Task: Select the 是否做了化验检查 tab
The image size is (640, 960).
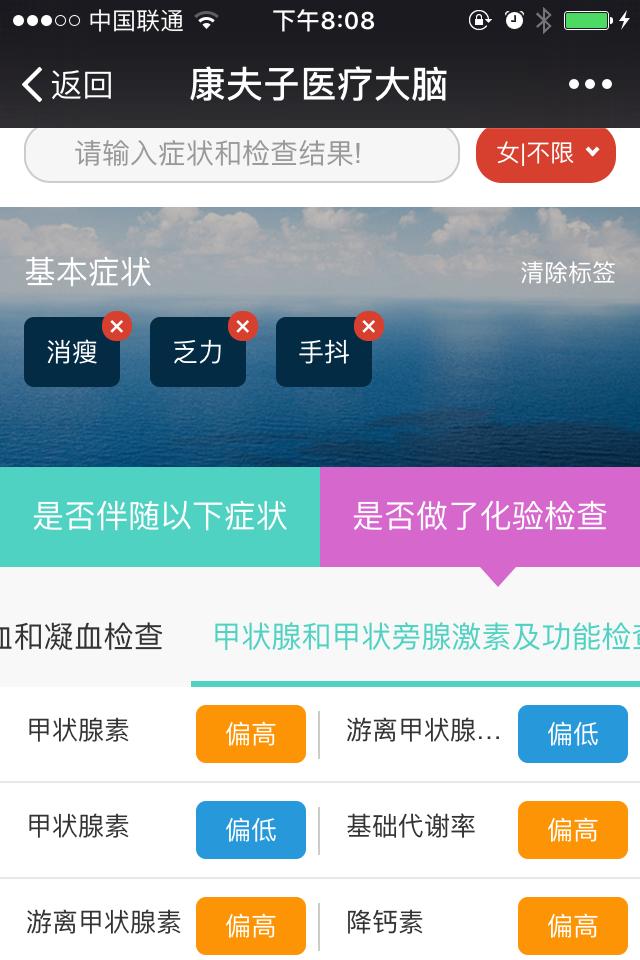Action: [x=480, y=516]
